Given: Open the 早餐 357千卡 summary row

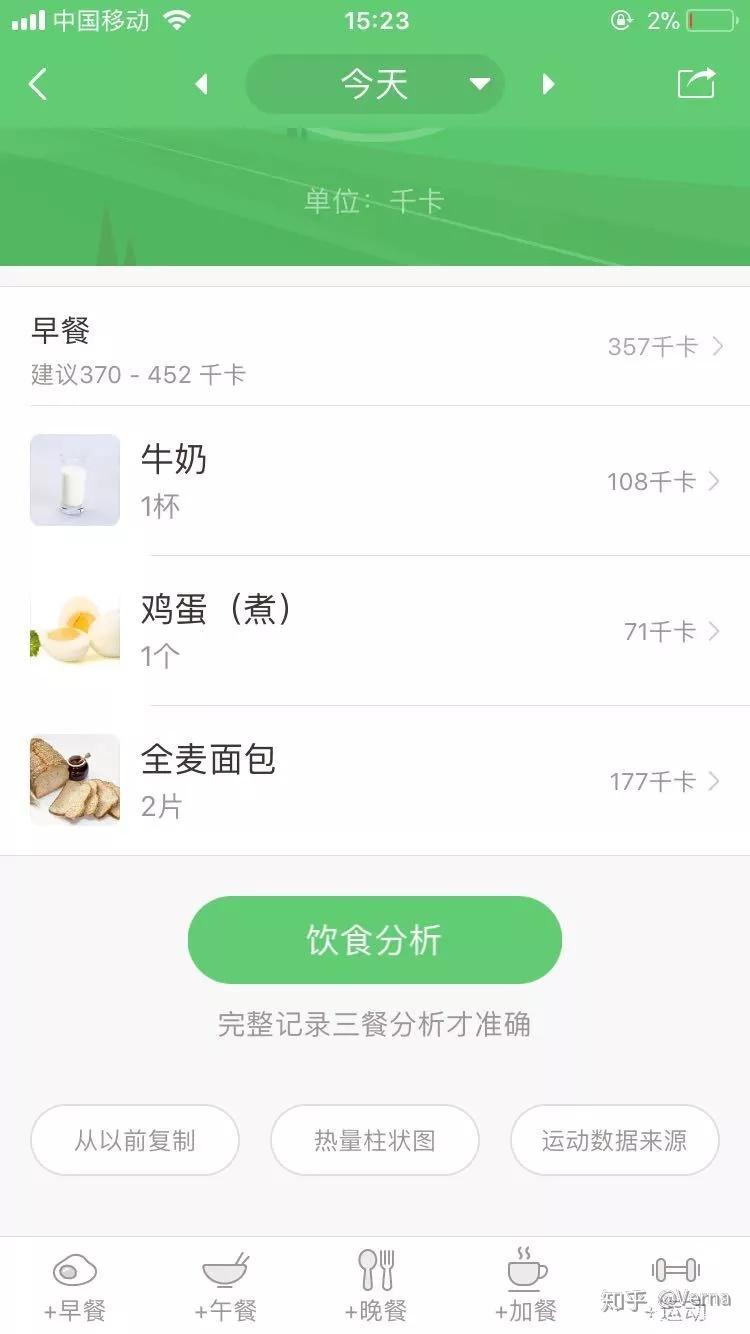Looking at the screenshot, I should [375, 347].
